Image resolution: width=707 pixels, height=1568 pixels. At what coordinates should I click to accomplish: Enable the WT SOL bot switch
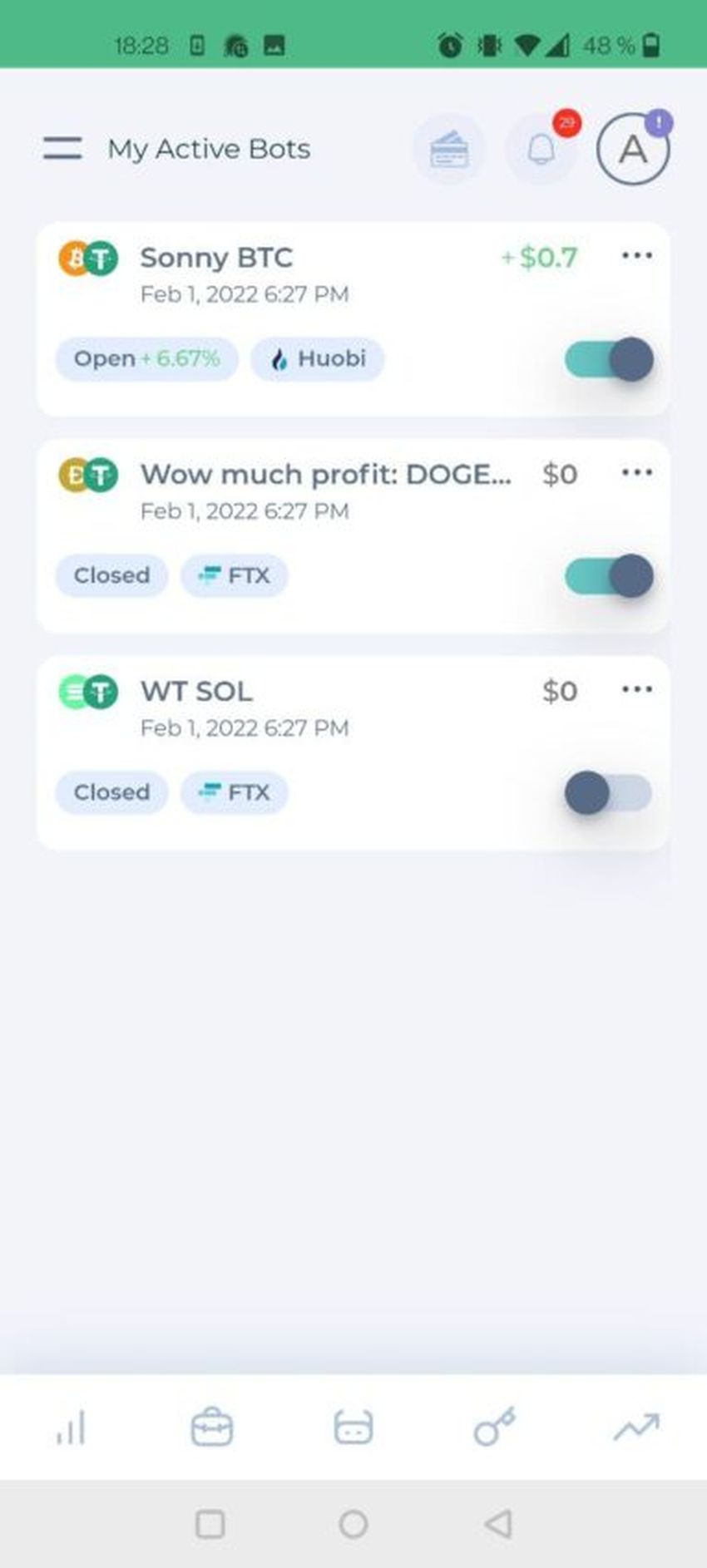point(609,793)
